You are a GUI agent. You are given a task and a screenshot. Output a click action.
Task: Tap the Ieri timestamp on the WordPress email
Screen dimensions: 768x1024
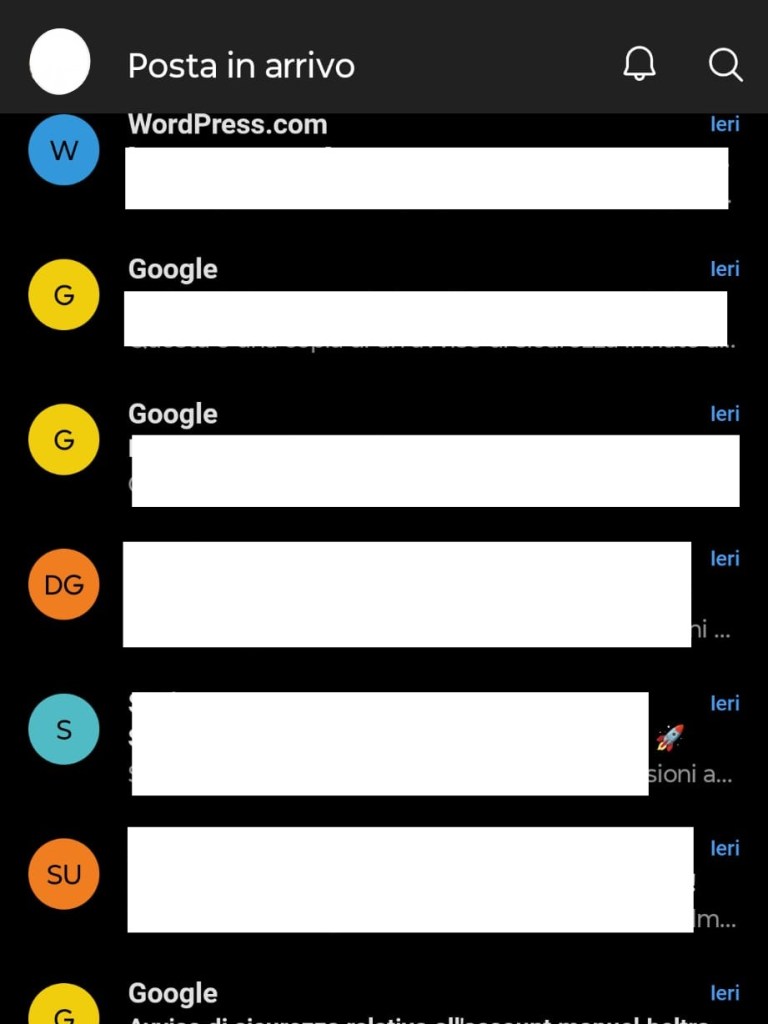[725, 124]
